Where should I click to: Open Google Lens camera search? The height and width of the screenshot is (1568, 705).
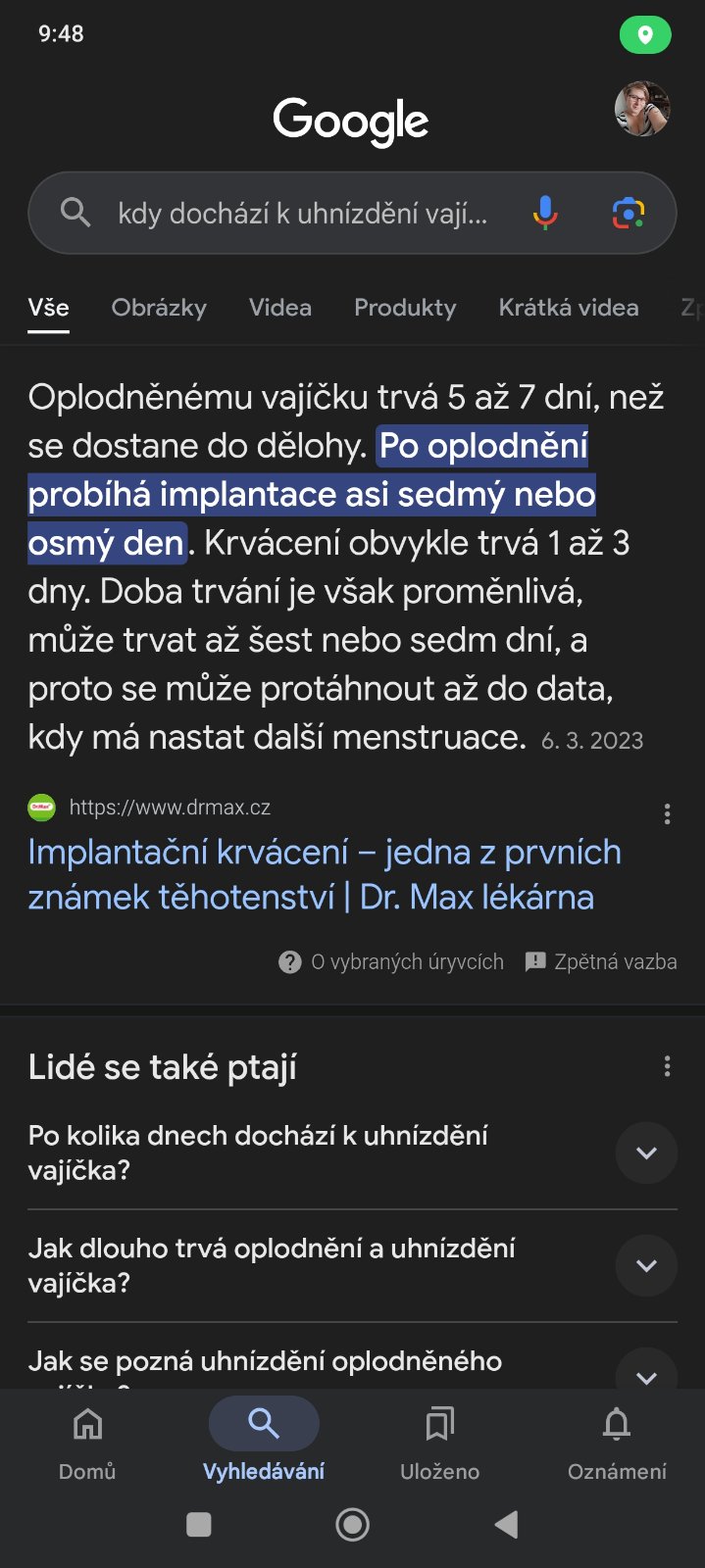(x=628, y=213)
